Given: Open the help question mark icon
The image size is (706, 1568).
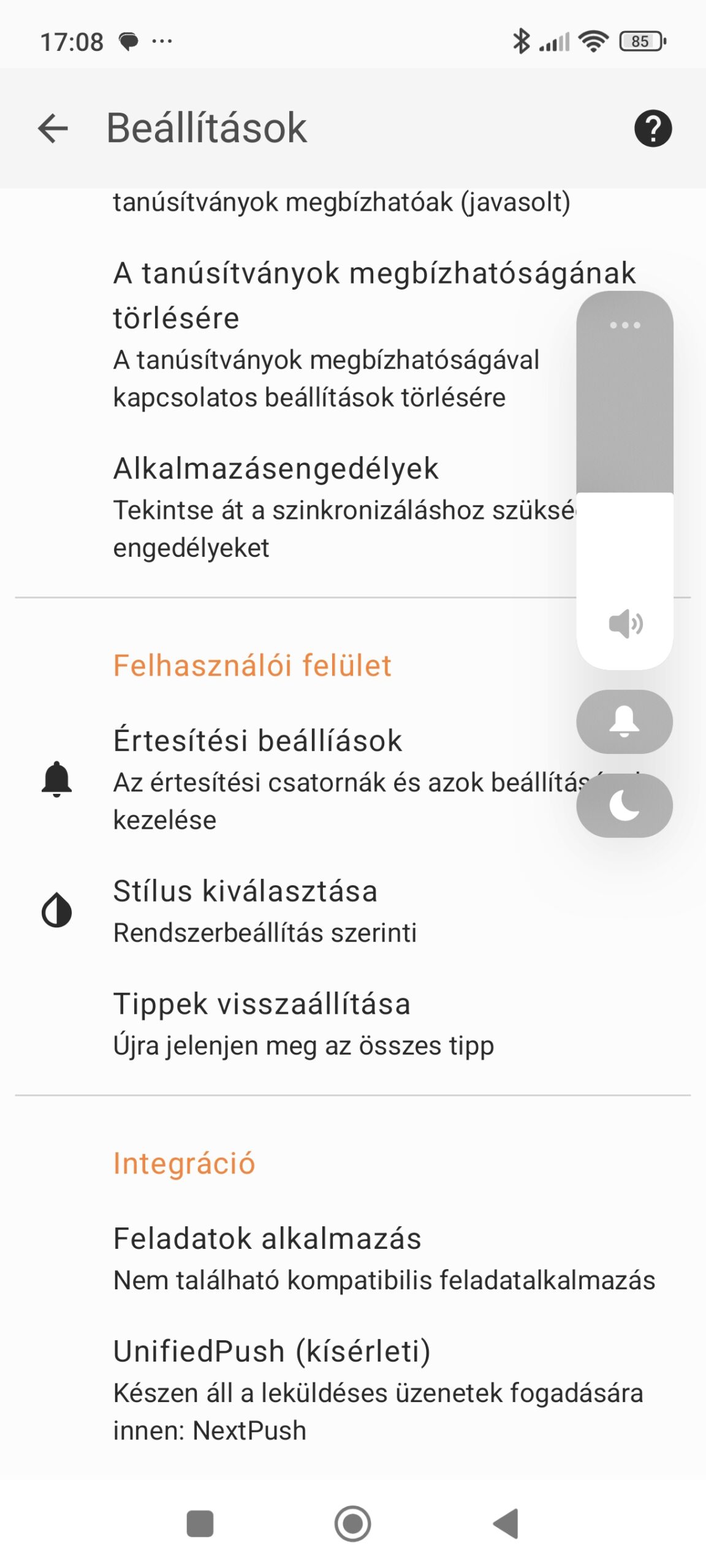Looking at the screenshot, I should click(x=653, y=129).
